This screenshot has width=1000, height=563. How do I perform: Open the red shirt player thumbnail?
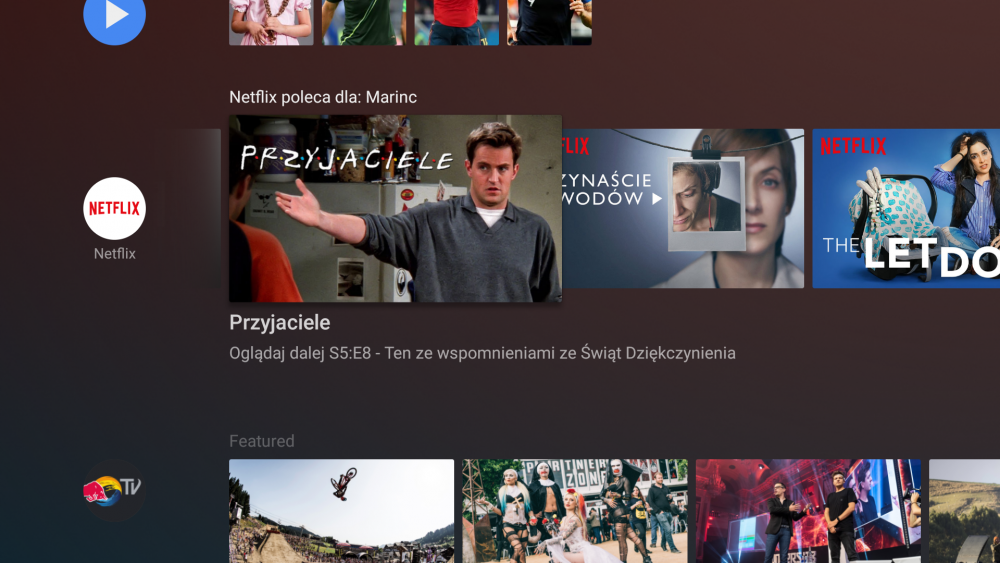pyautogui.click(x=456, y=22)
